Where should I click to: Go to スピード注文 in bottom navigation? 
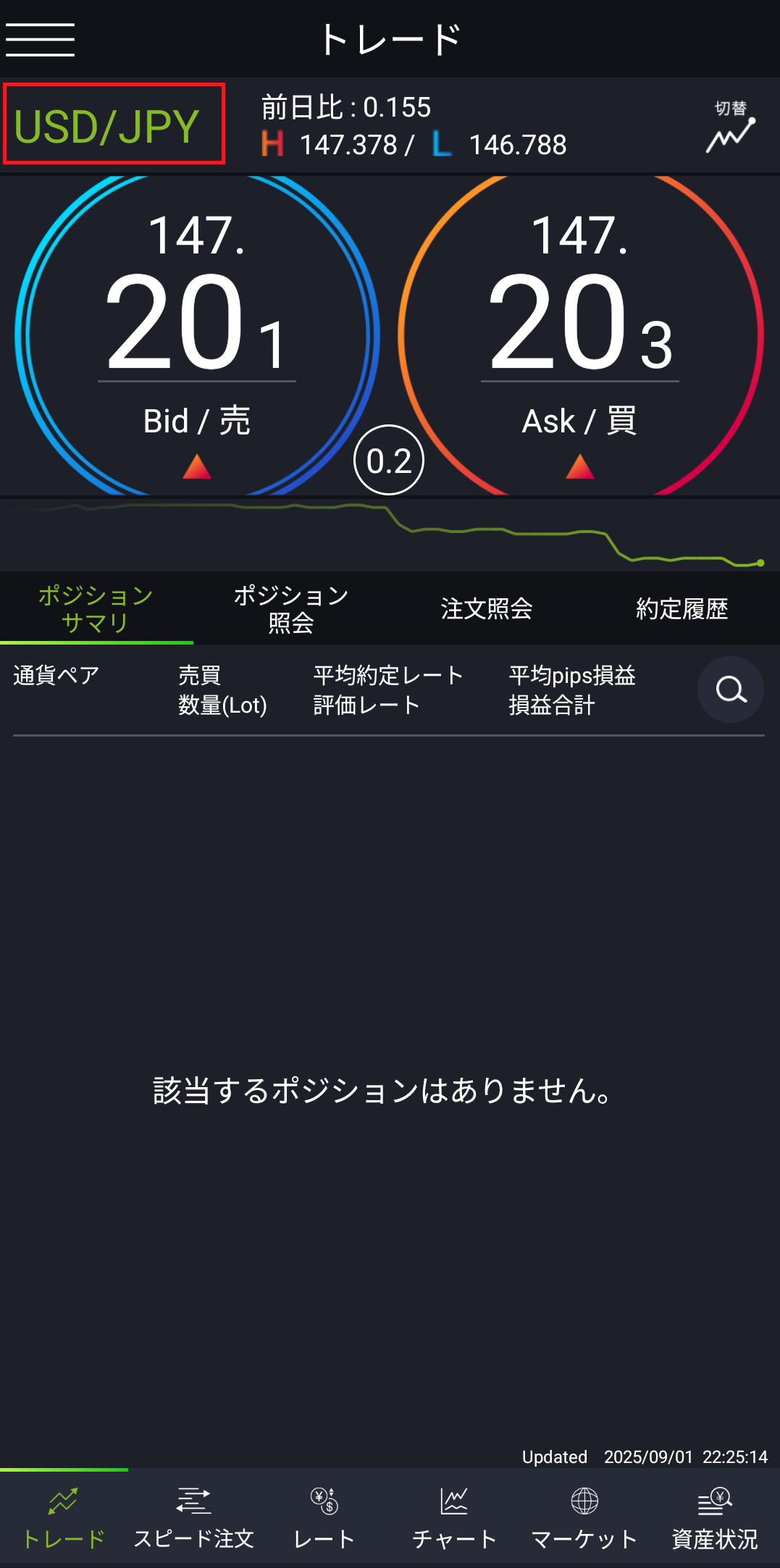194,1517
